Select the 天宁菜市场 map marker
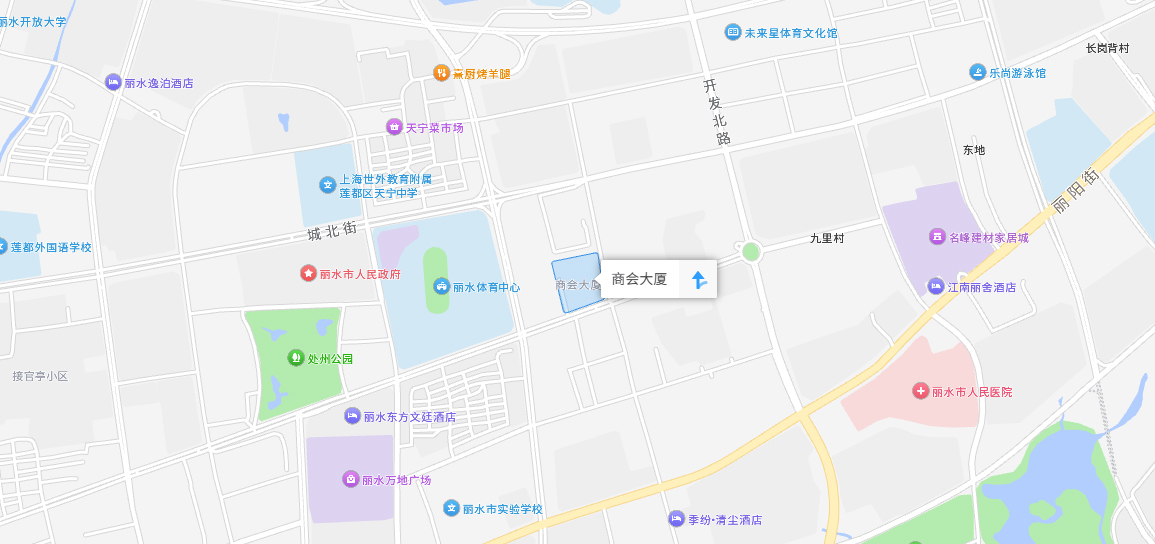Screen dimensions: 1155x544 [x=394, y=127]
